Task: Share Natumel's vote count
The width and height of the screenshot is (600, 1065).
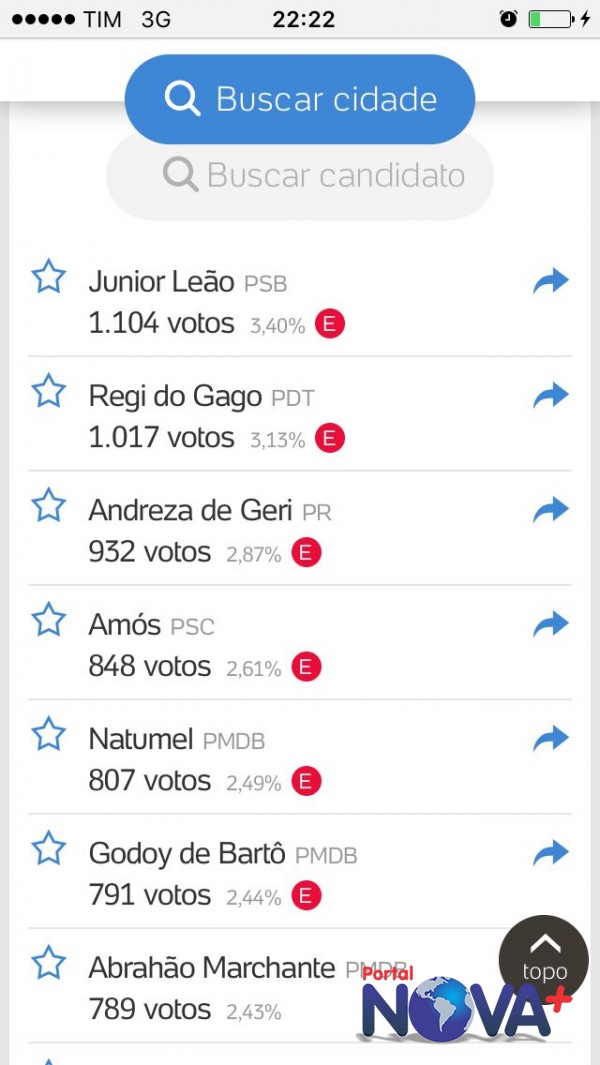Action: [550, 738]
